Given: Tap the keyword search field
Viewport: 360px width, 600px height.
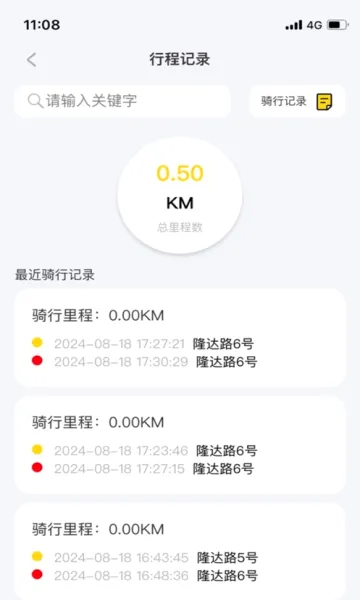Looking at the screenshot, I should (122, 101).
